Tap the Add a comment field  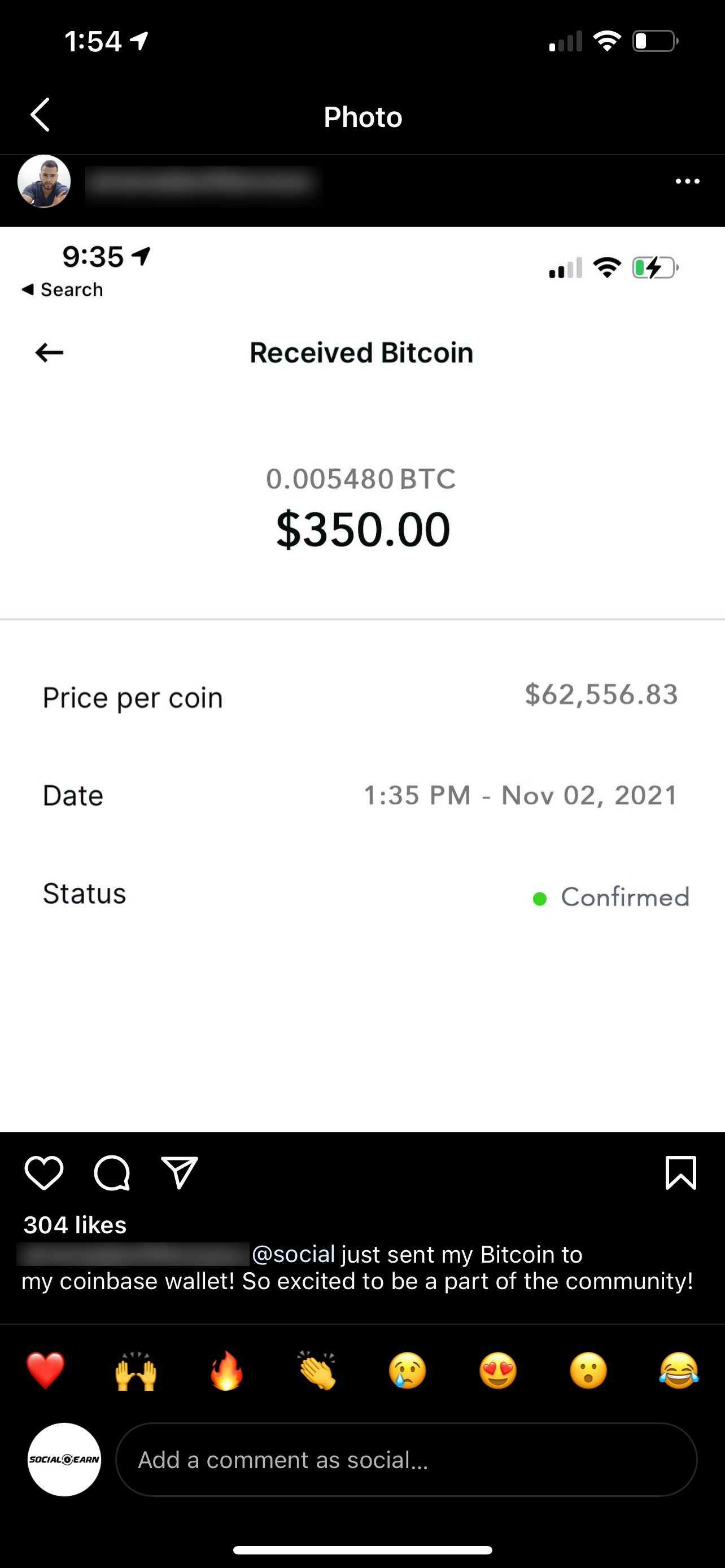(x=406, y=1460)
